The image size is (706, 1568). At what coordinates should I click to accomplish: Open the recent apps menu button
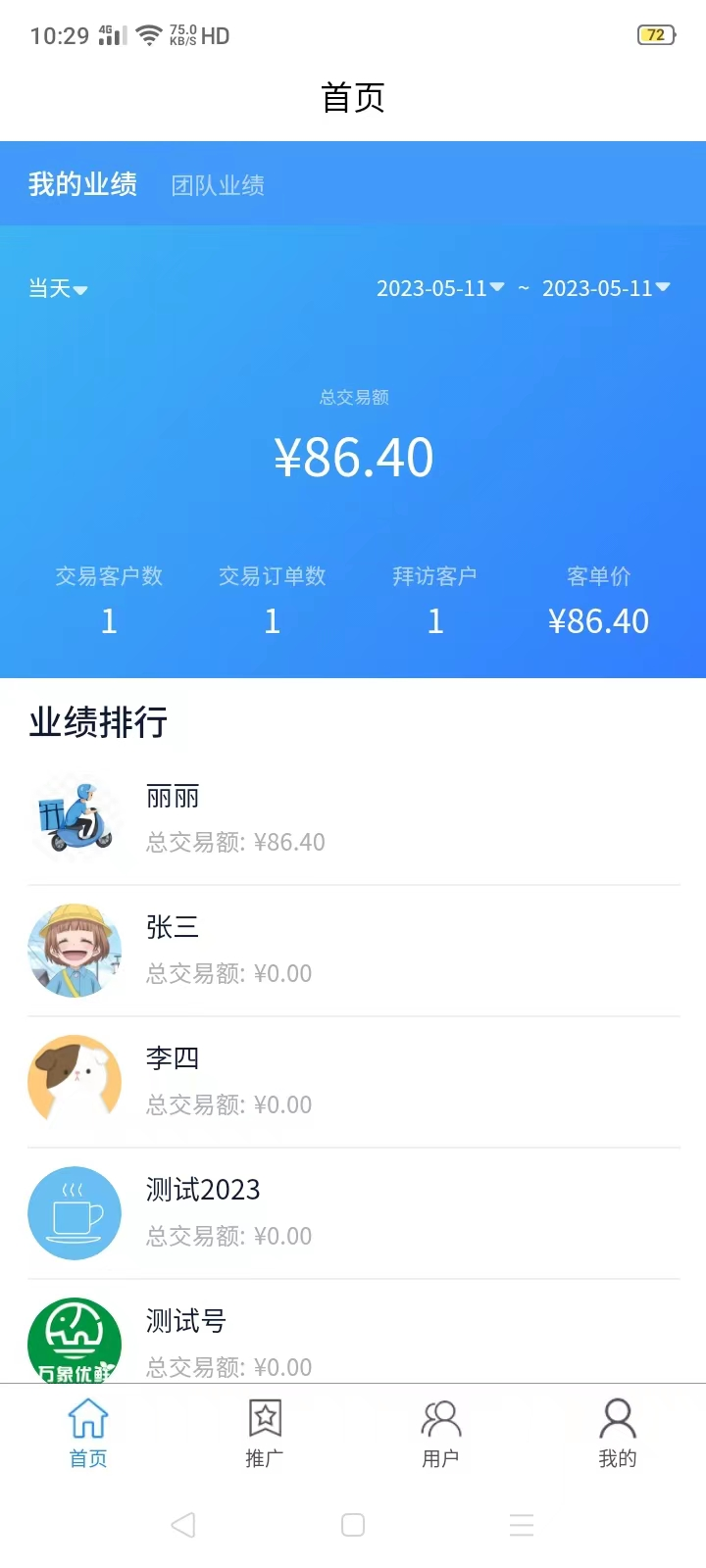click(522, 1525)
